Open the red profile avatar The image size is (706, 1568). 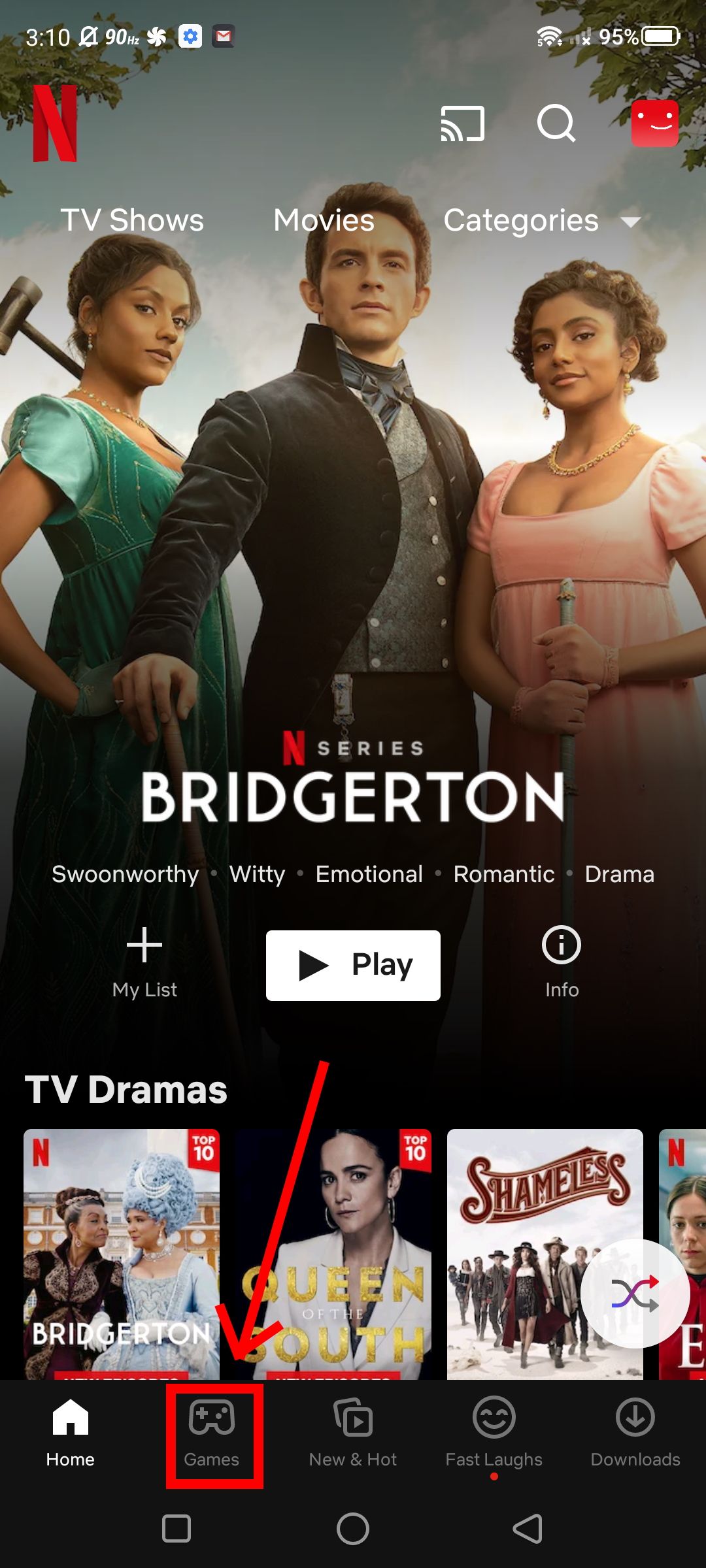(654, 123)
